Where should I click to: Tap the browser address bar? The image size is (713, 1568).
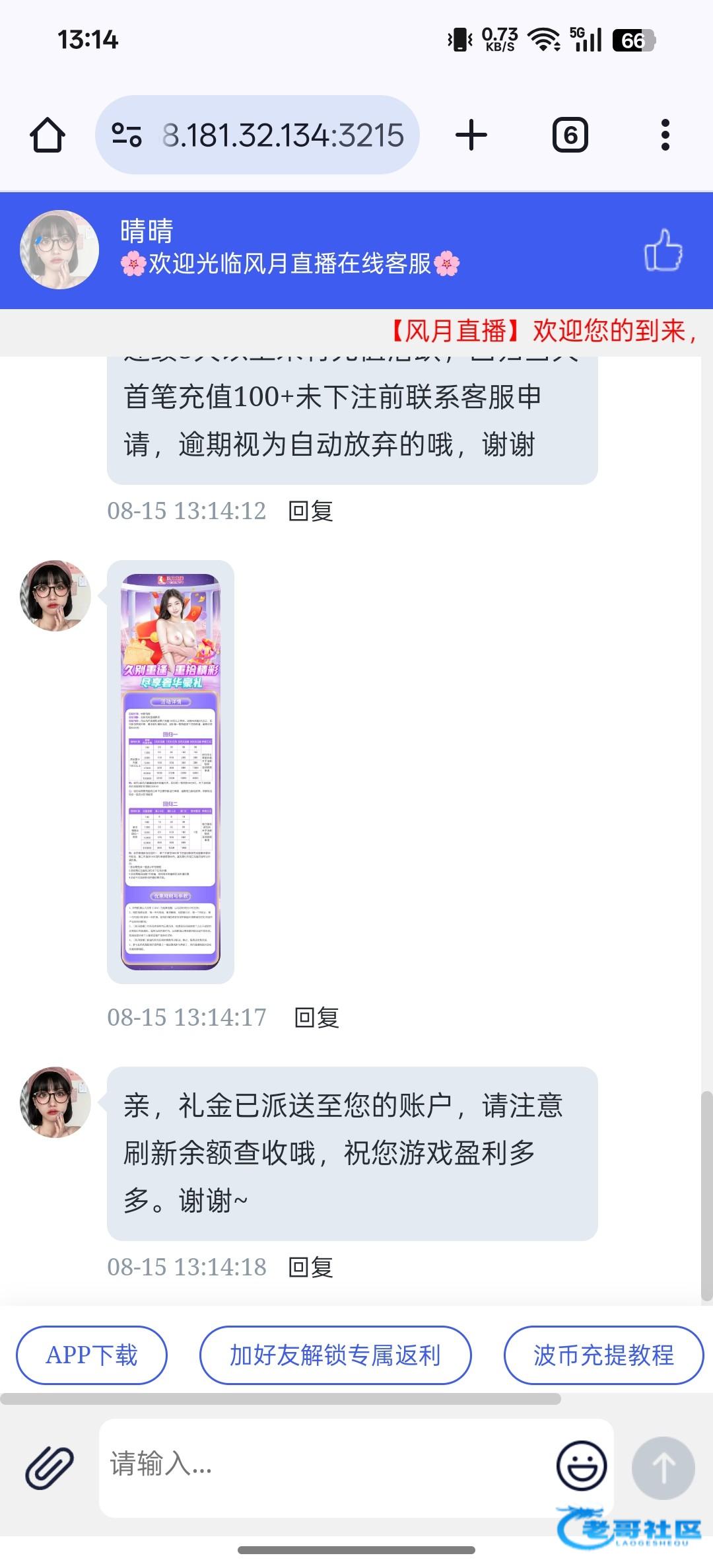[283, 135]
